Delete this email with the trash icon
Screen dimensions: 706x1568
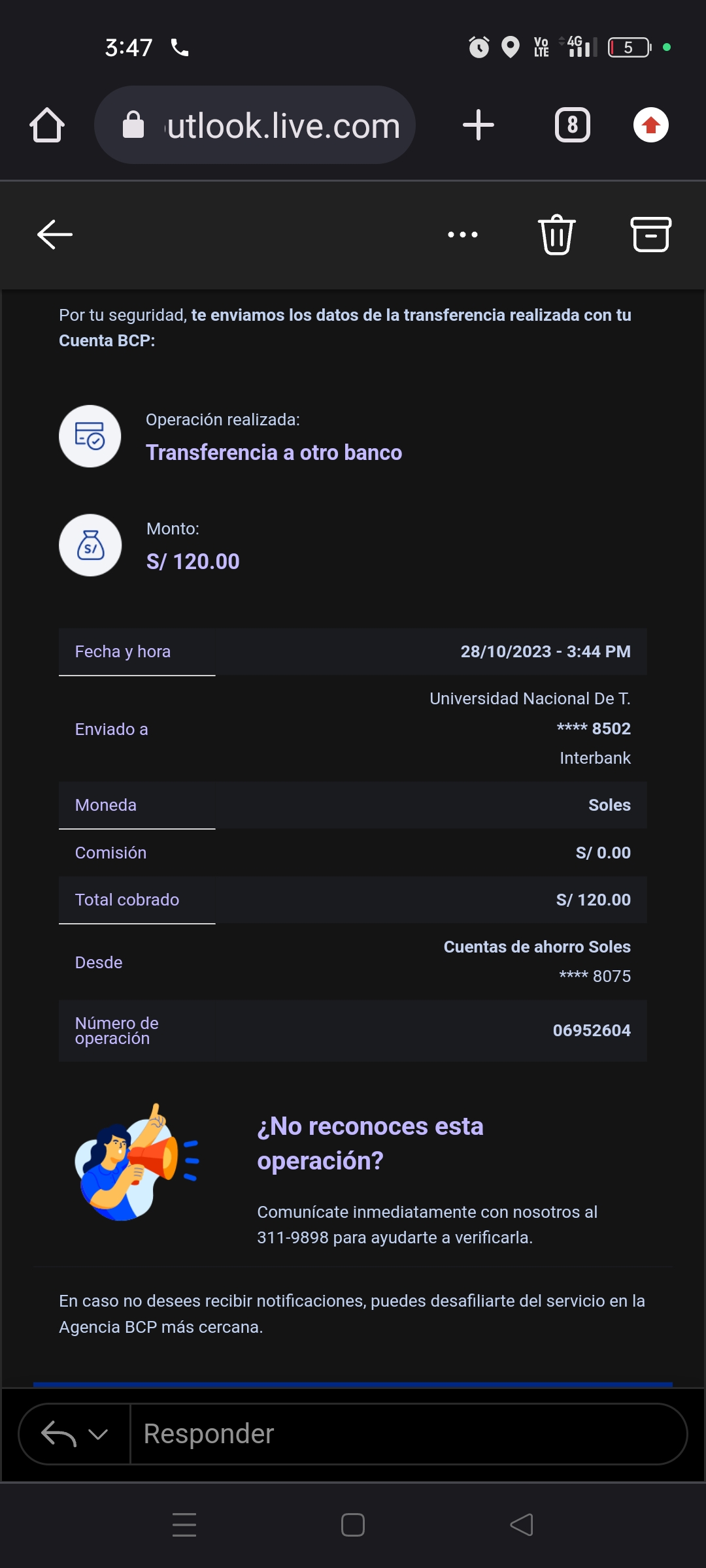[x=556, y=235]
